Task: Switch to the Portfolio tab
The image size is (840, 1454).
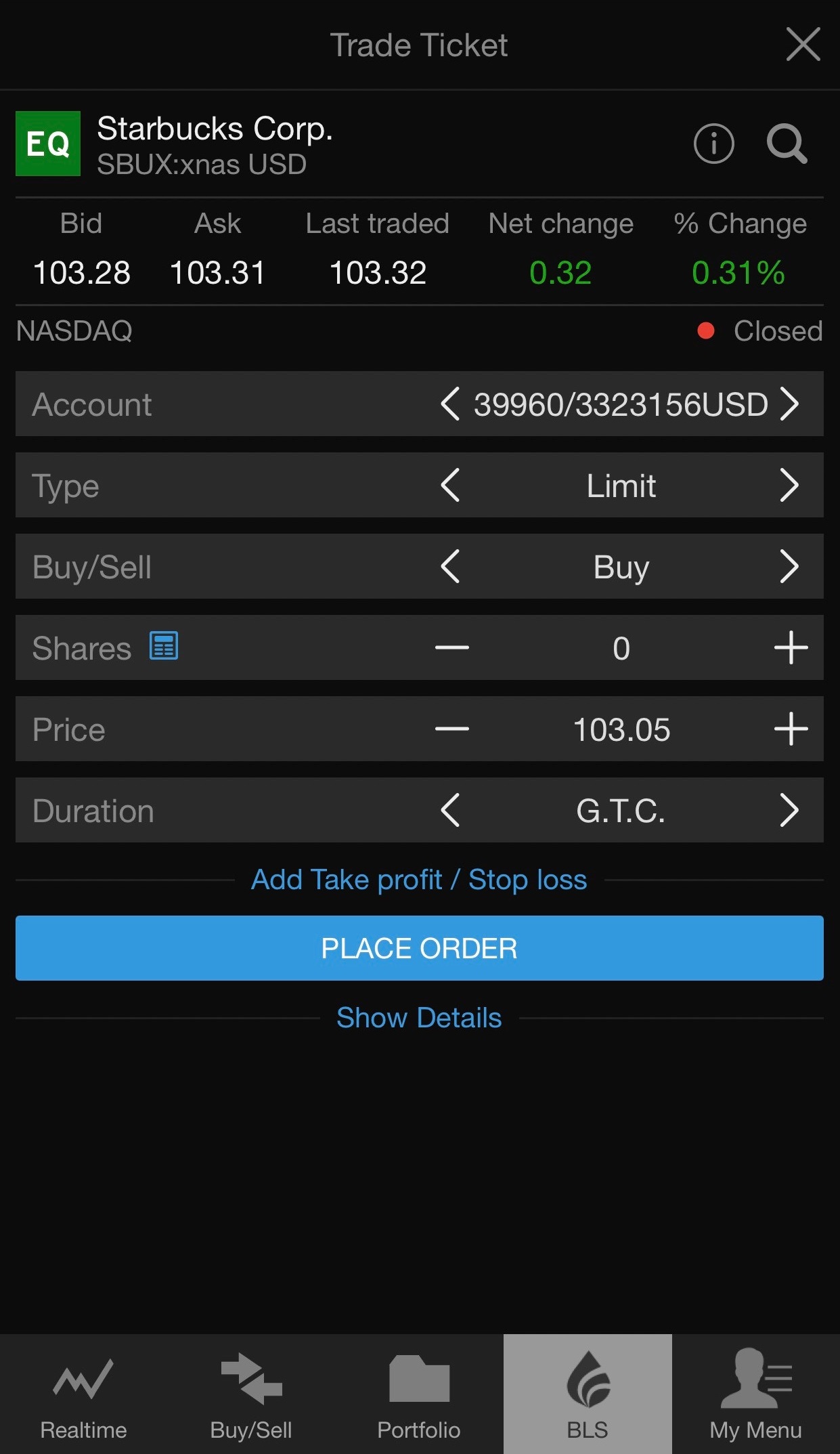Action: pos(419,1395)
